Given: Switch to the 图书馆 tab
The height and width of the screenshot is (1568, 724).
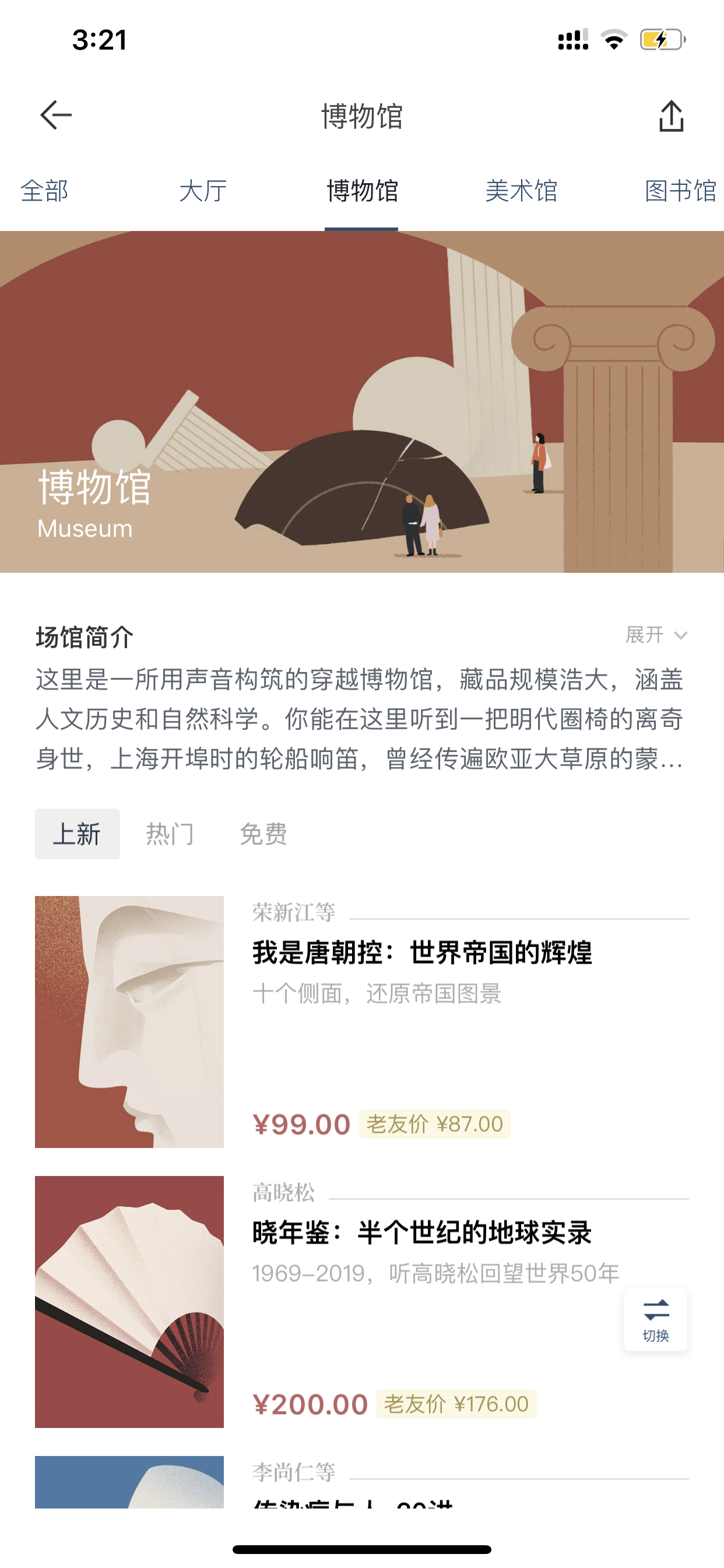Looking at the screenshot, I should coord(681,191).
